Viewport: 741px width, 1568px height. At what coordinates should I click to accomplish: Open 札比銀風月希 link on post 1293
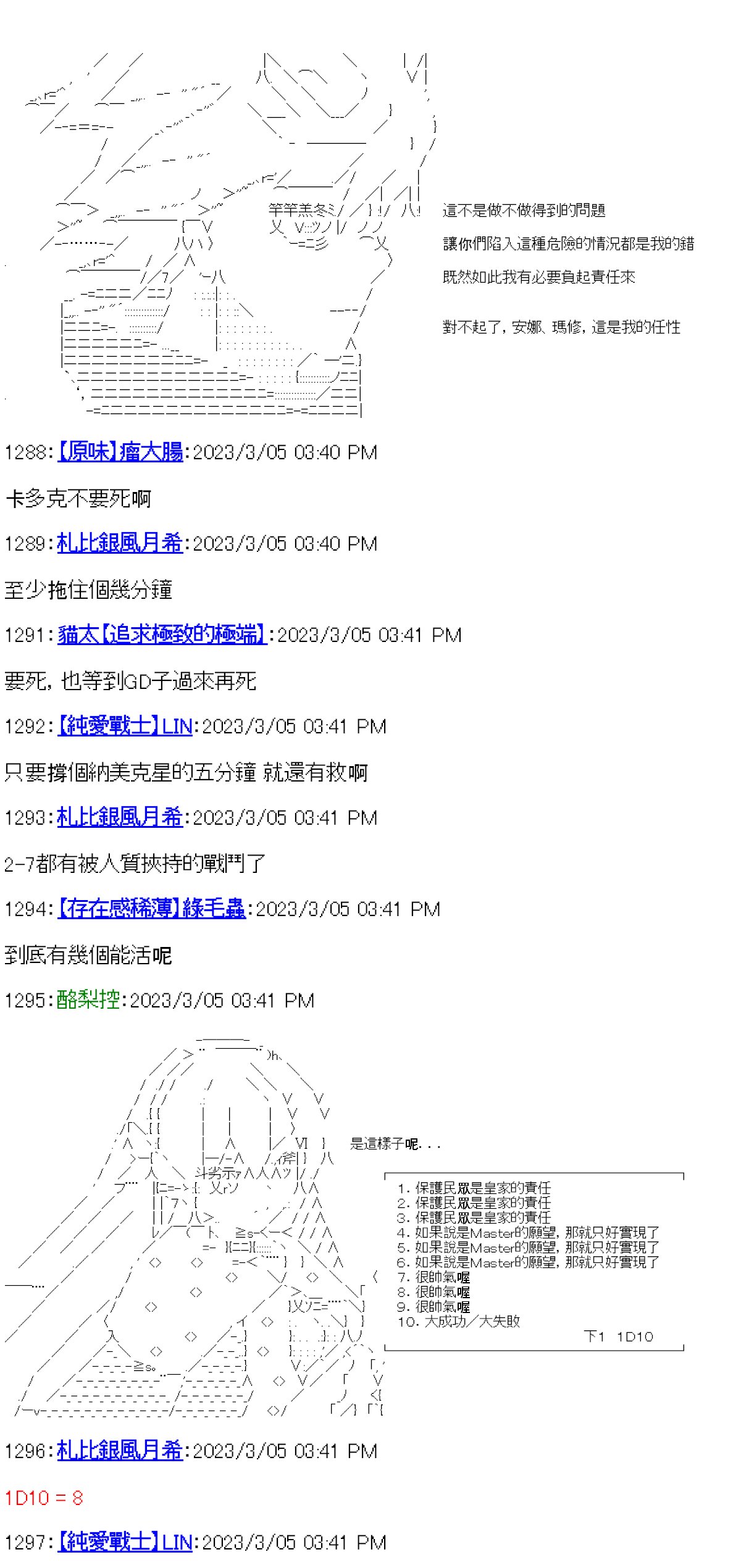click(120, 818)
